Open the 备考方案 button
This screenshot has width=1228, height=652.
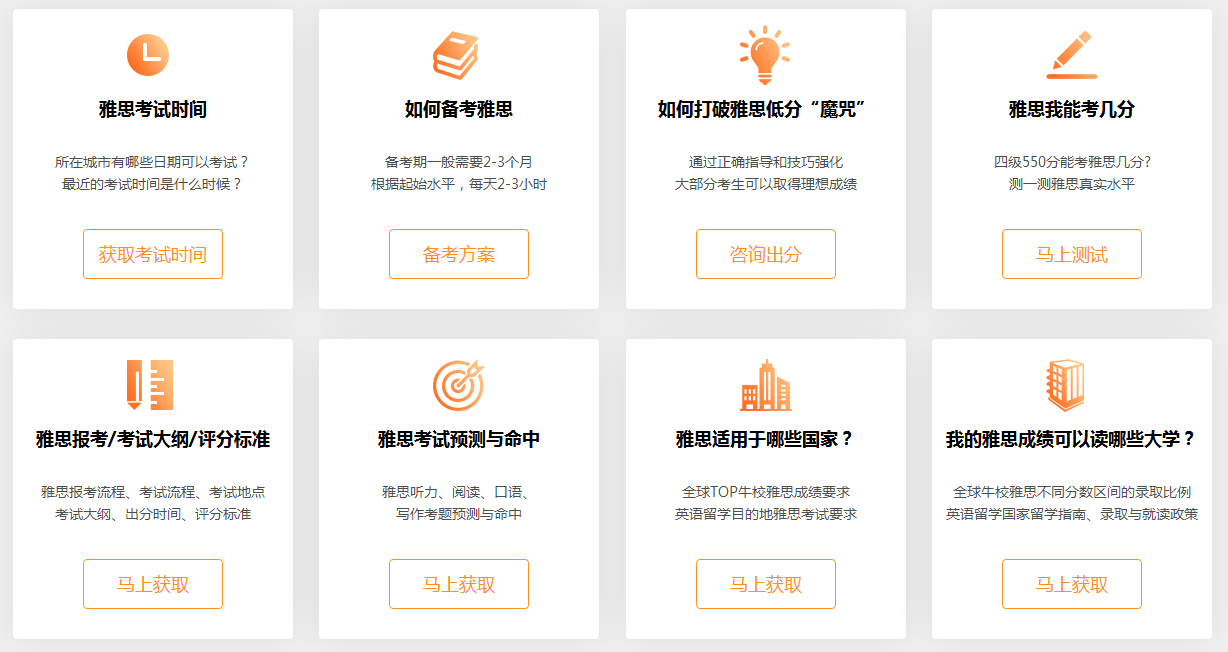point(459,254)
